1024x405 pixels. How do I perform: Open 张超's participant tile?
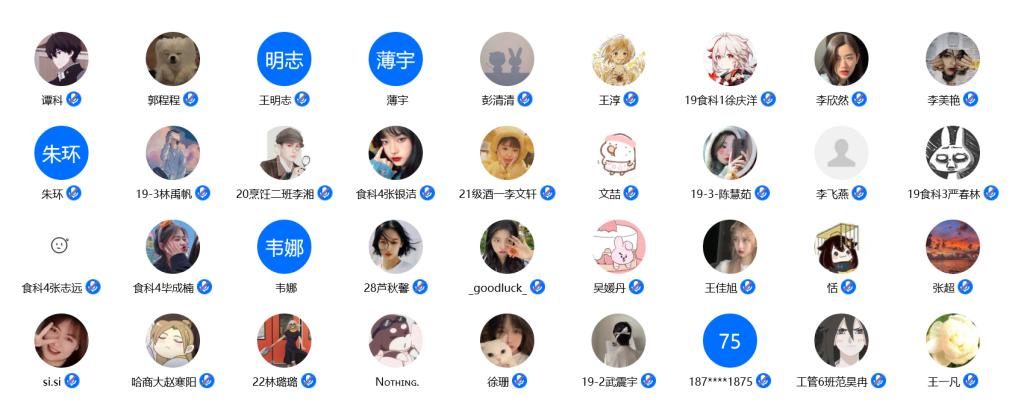point(952,247)
